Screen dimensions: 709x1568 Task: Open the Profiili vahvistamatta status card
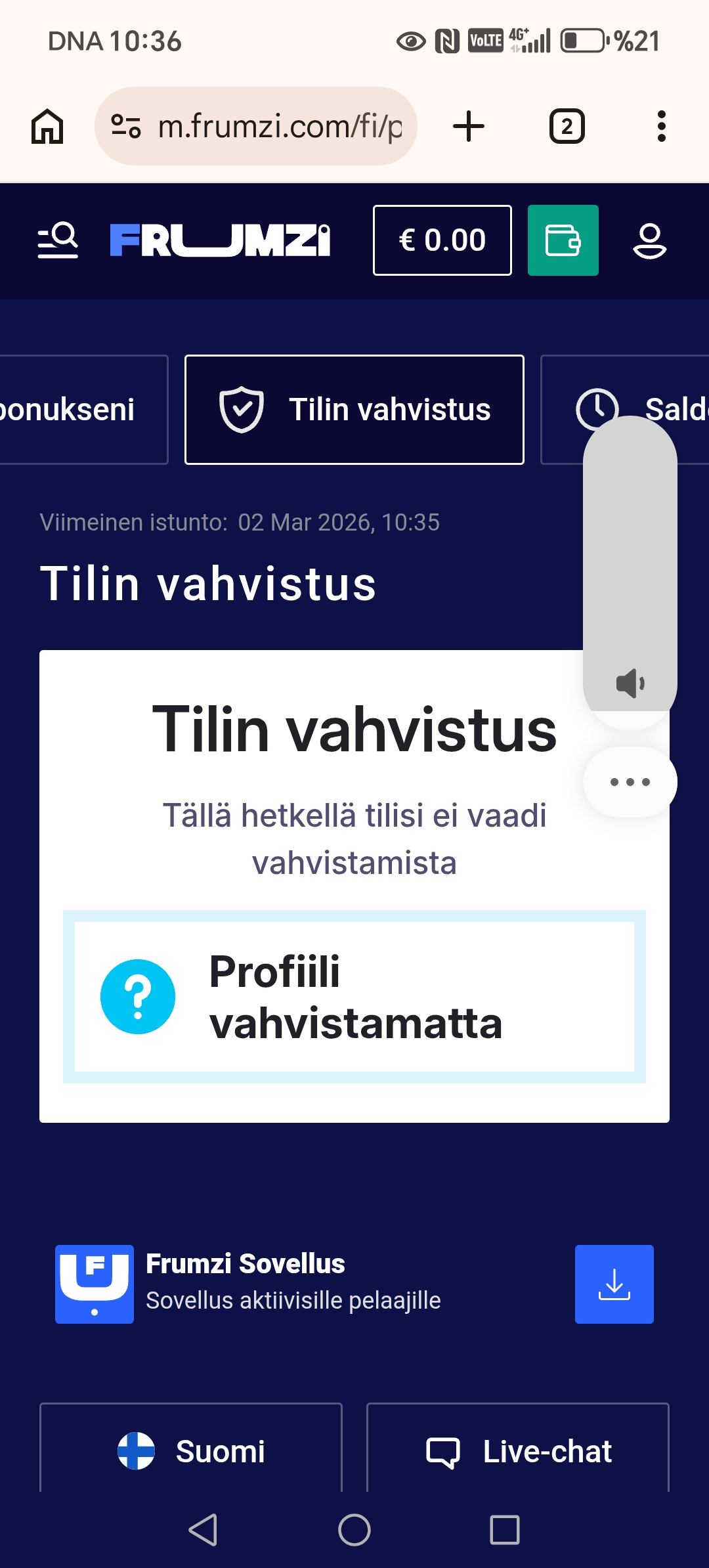[354, 997]
